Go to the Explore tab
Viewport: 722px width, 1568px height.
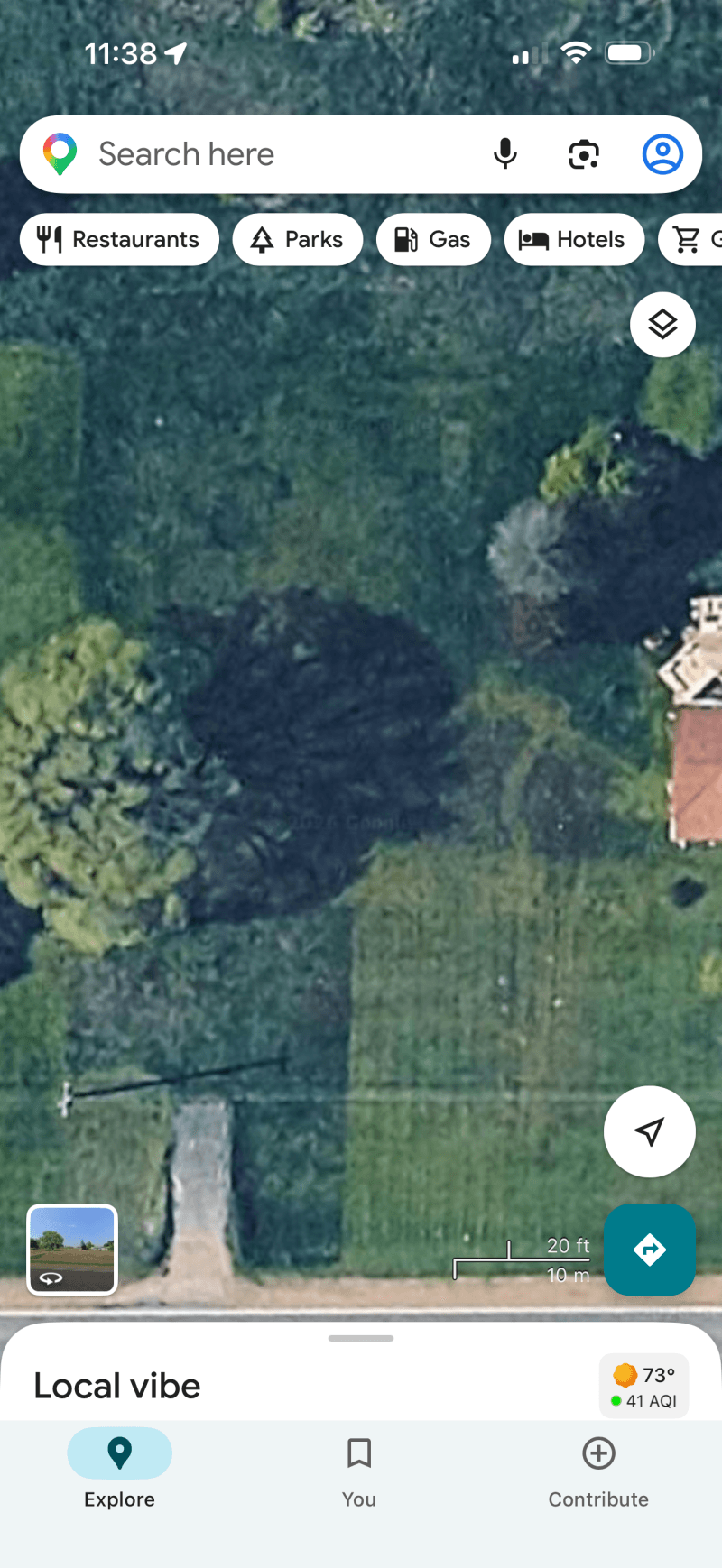(119, 1472)
